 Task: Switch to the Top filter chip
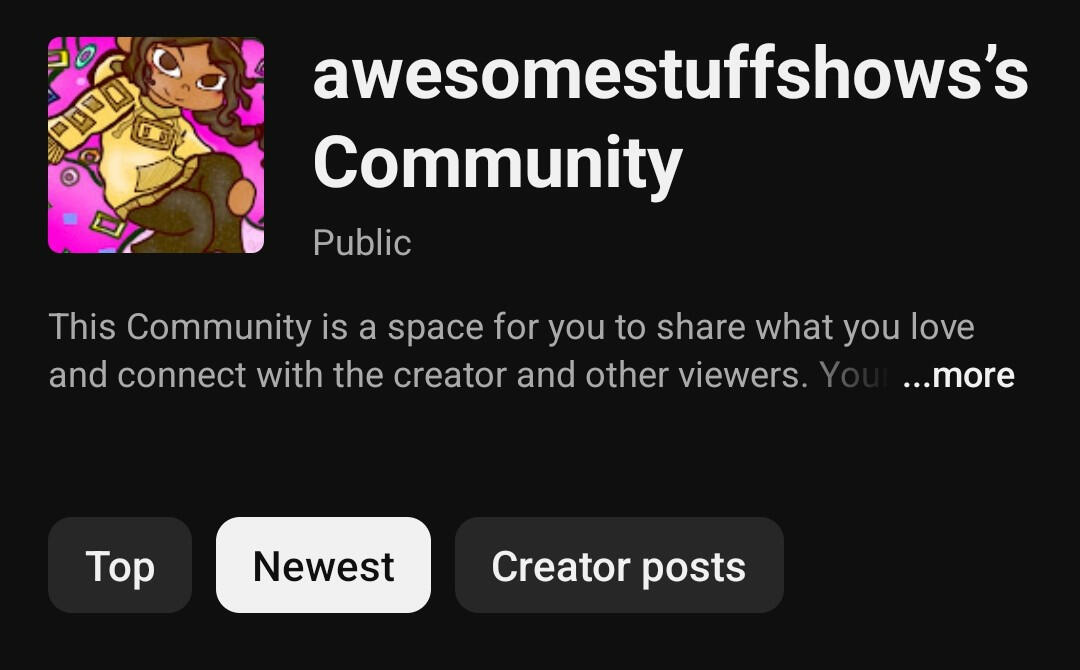click(120, 565)
